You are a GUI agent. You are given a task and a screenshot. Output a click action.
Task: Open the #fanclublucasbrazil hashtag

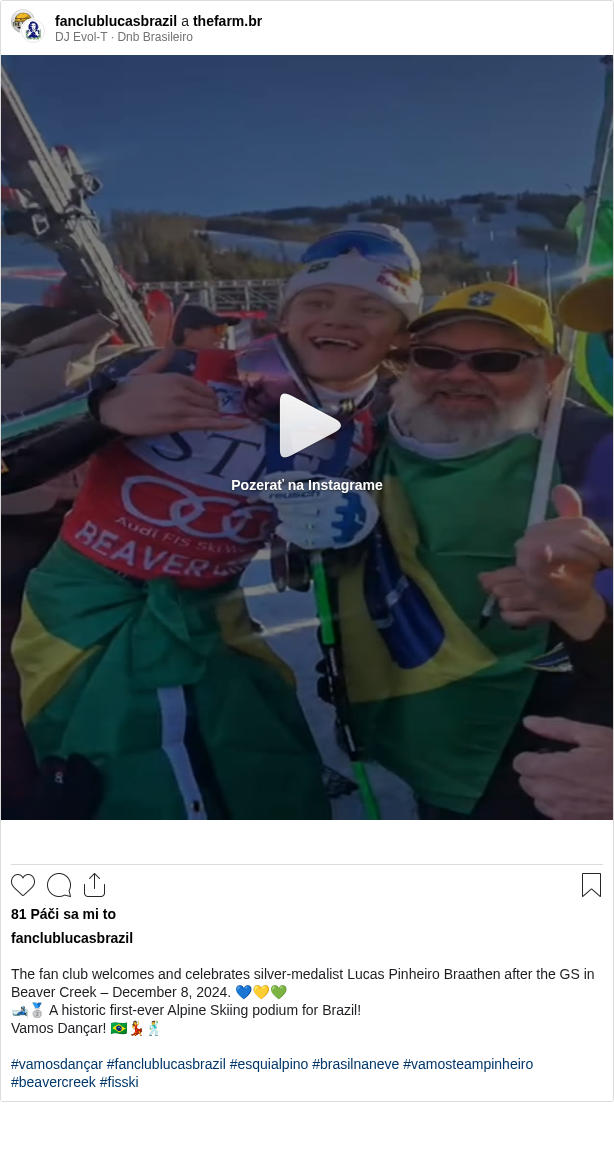(x=166, y=1064)
